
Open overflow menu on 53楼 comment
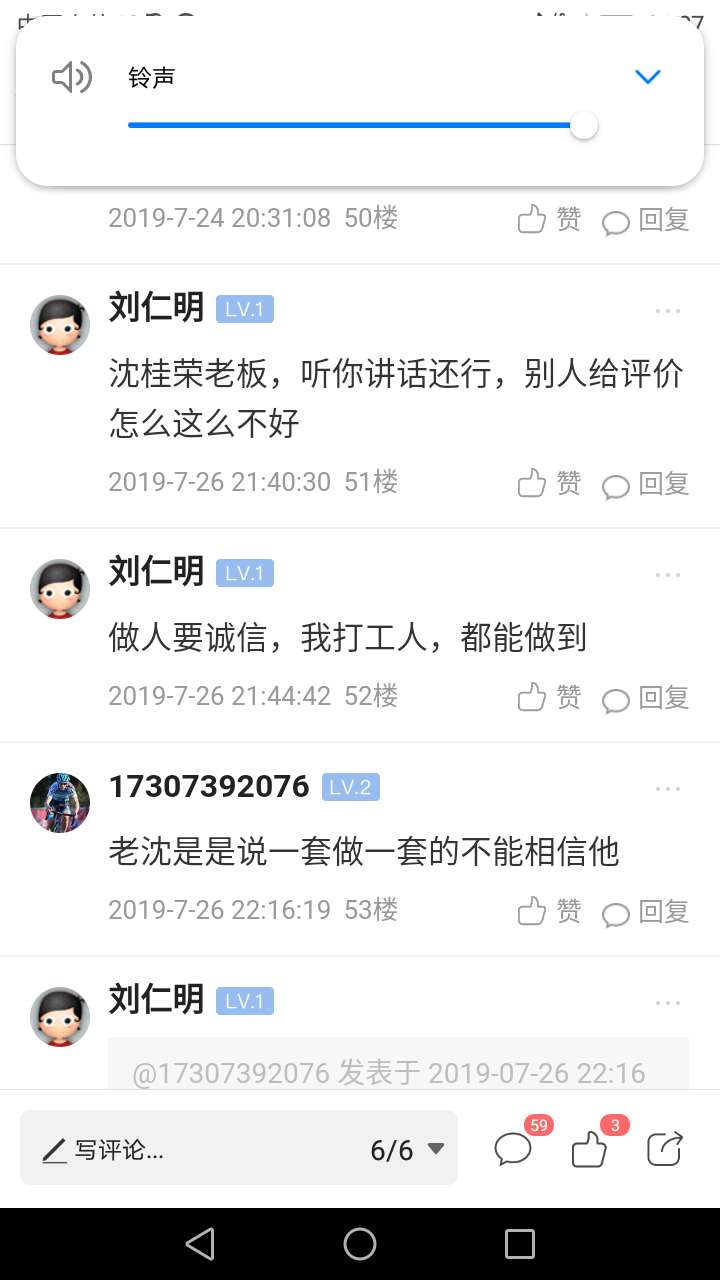(x=667, y=789)
